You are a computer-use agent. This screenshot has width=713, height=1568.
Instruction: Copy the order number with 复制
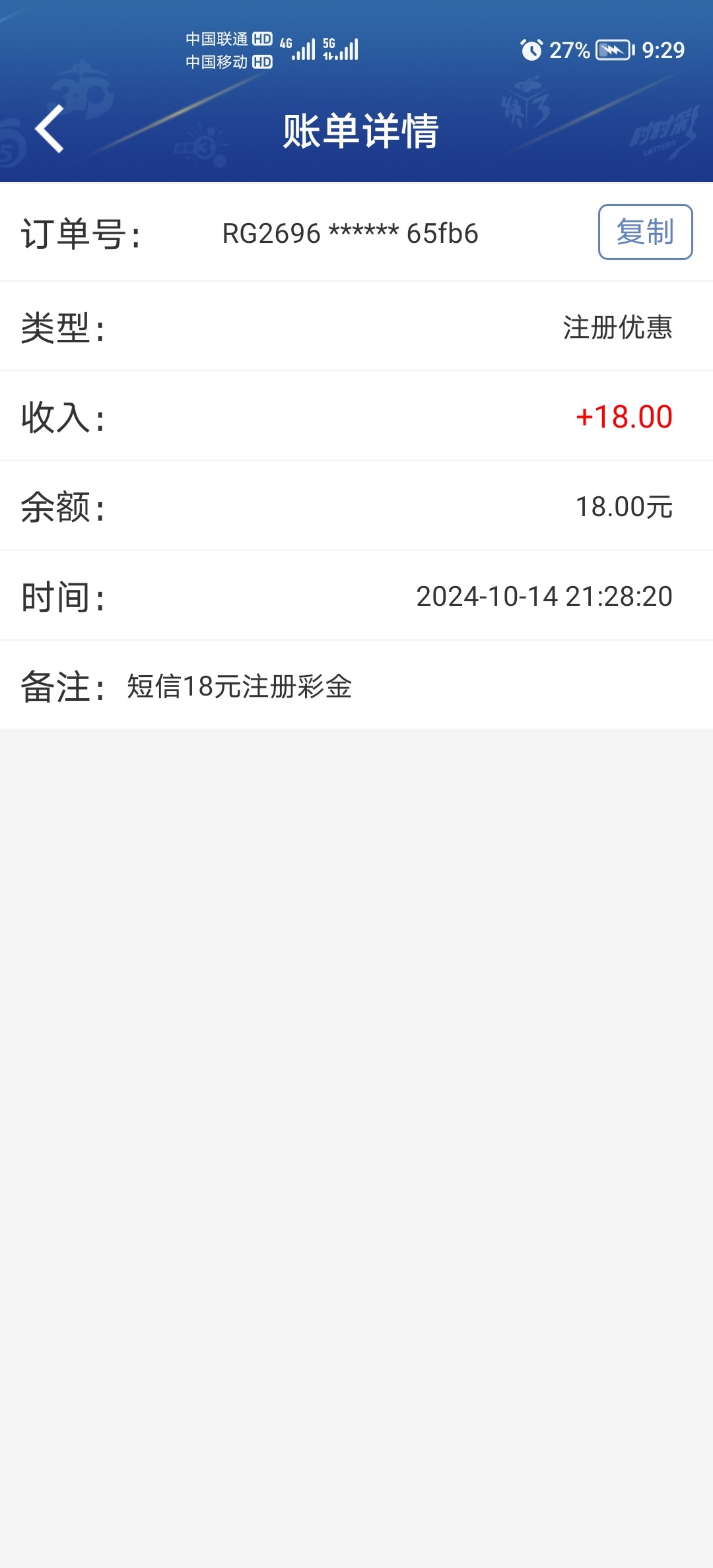[645, 232]
